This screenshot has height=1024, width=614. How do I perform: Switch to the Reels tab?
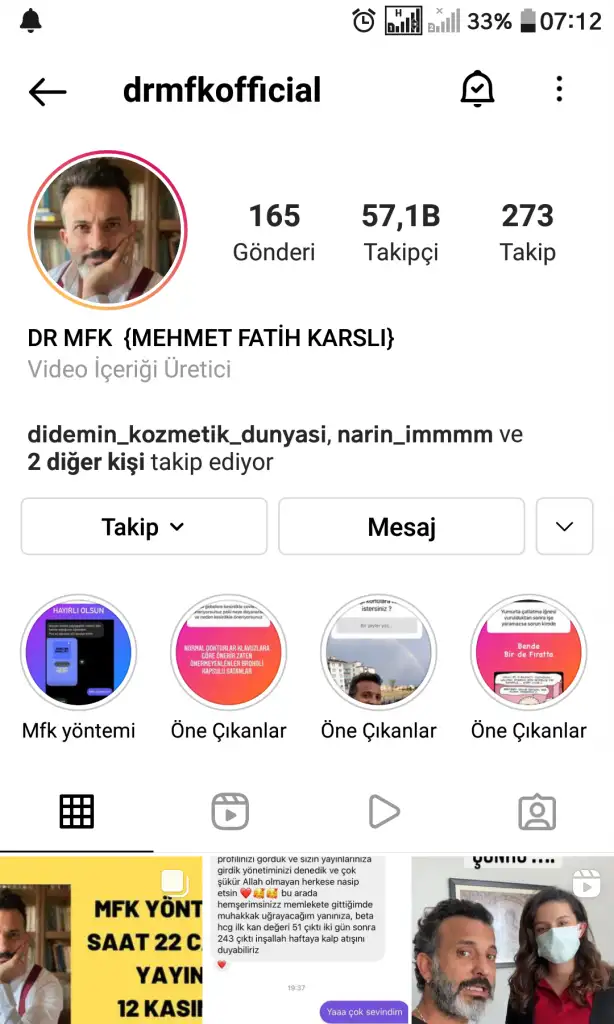coord(230,812)
